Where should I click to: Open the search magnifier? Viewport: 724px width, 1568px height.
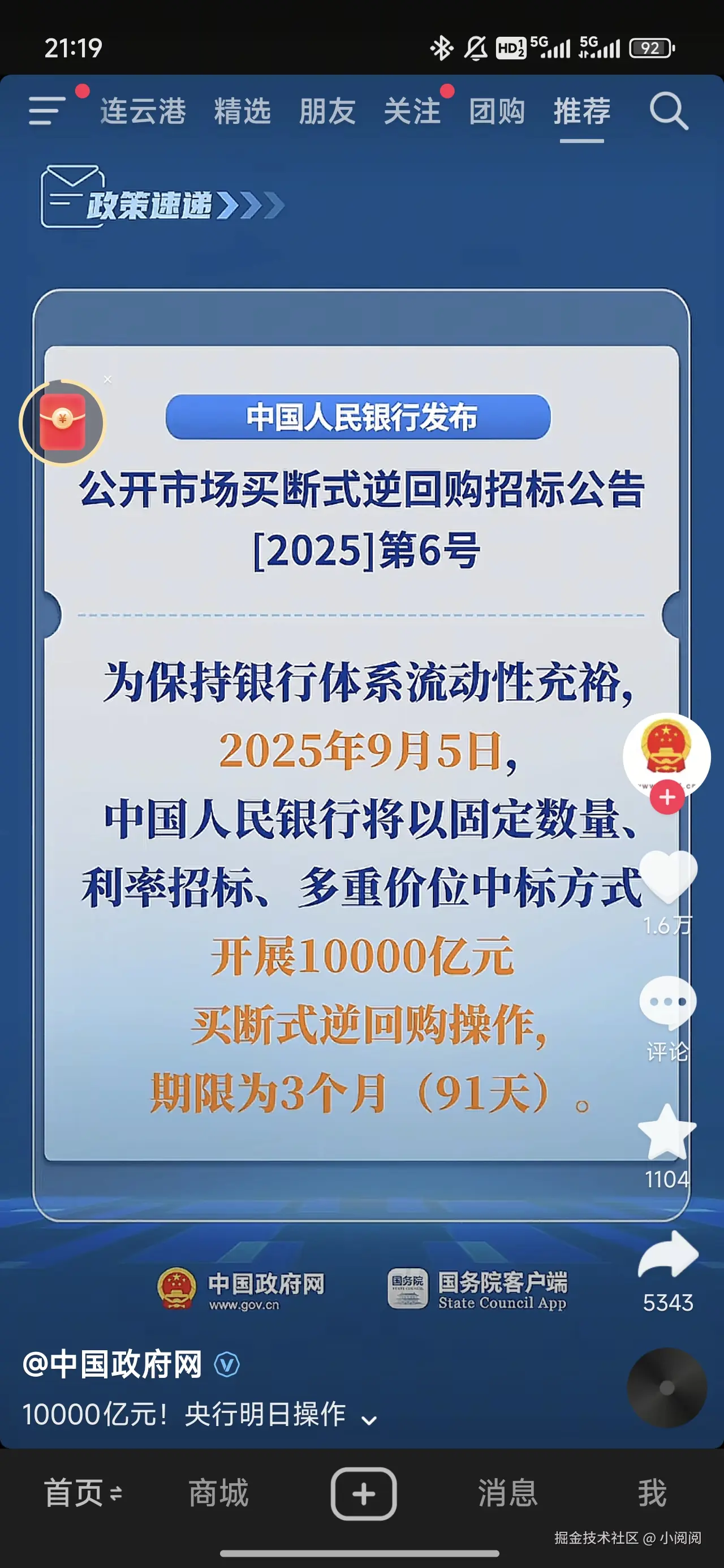tap(668, 111)
